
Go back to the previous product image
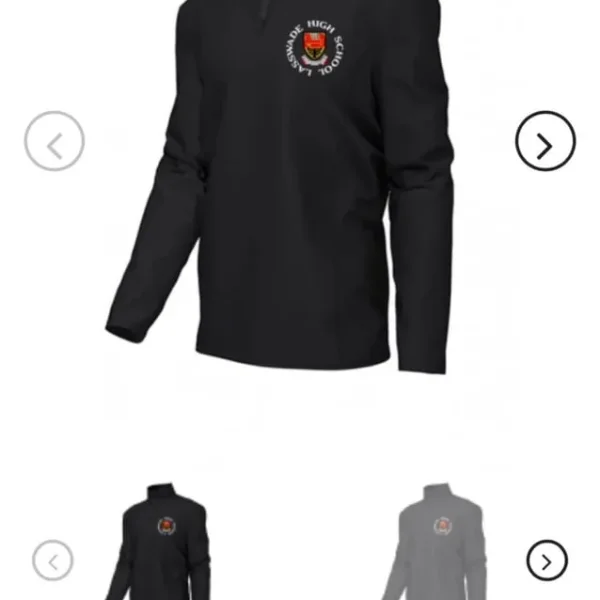[x=54, y=141]
